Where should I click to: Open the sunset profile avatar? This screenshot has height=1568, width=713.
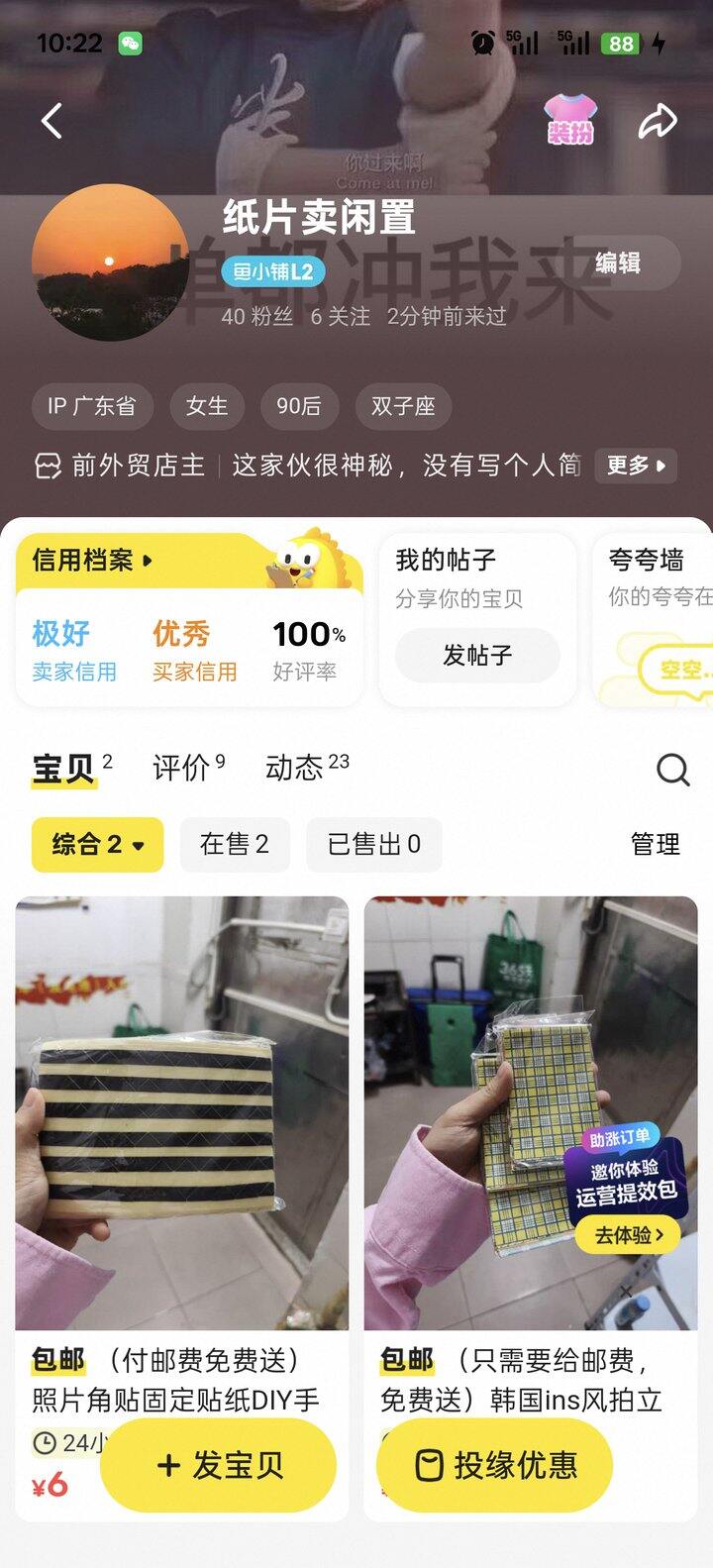(x=110, y=262)
